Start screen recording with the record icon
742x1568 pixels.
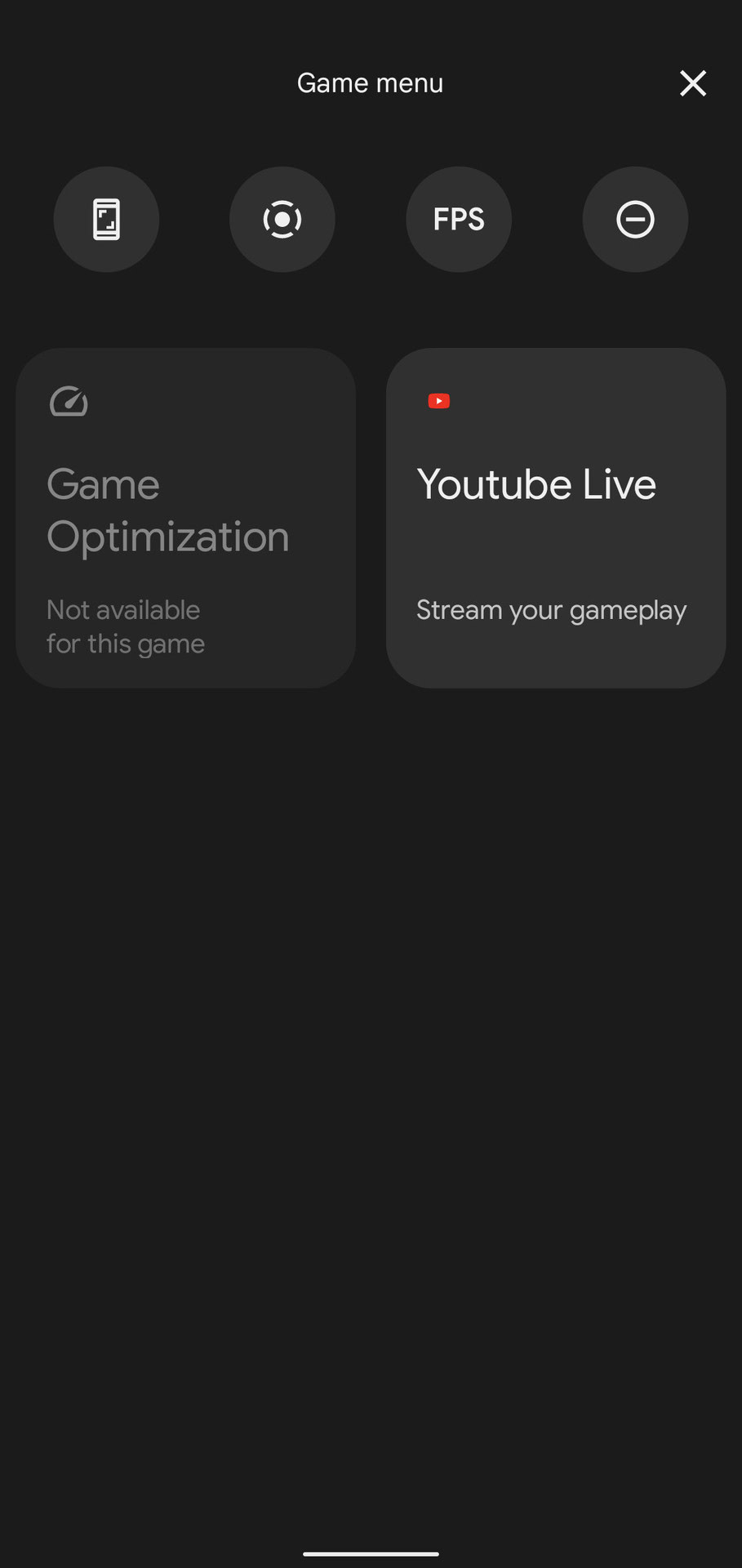pyautogui.click(x=282, y=219)
